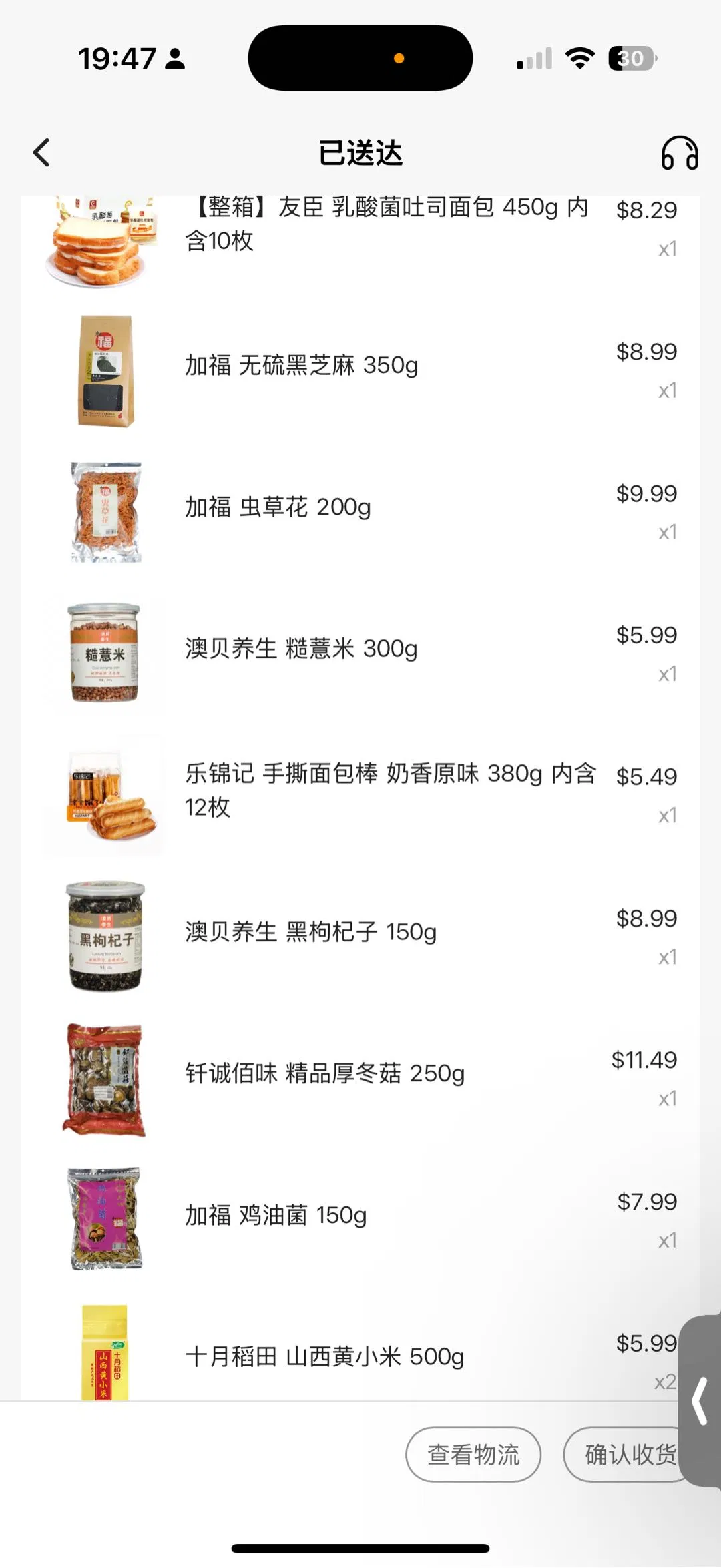Open 友臣 乳酸菌吐司面包 450g item
This screenshot has width=721, height=1568.
(387, 224)
